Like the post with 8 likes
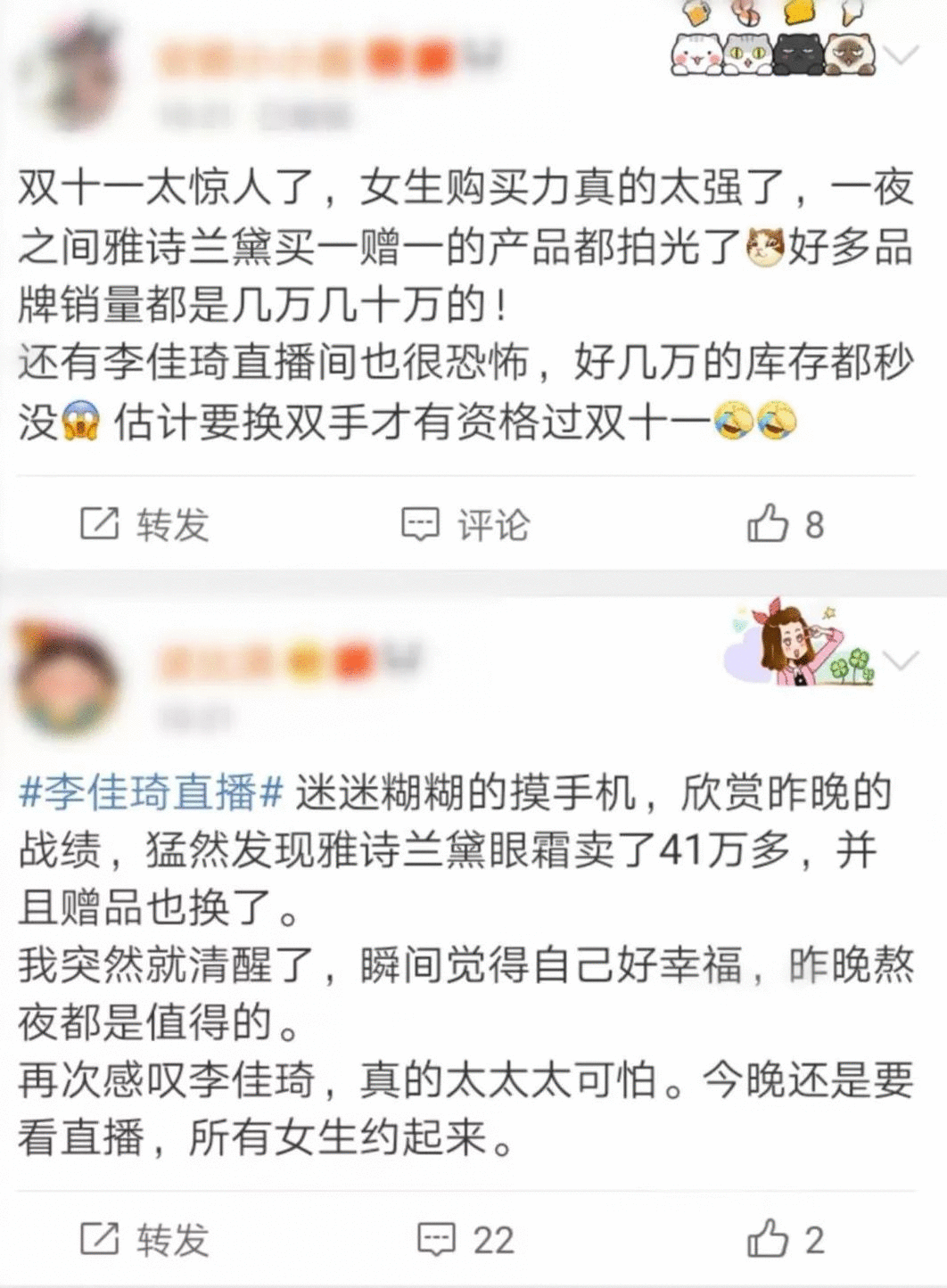This screenshot has height=1288, width=947. click(x=785, y=524)
